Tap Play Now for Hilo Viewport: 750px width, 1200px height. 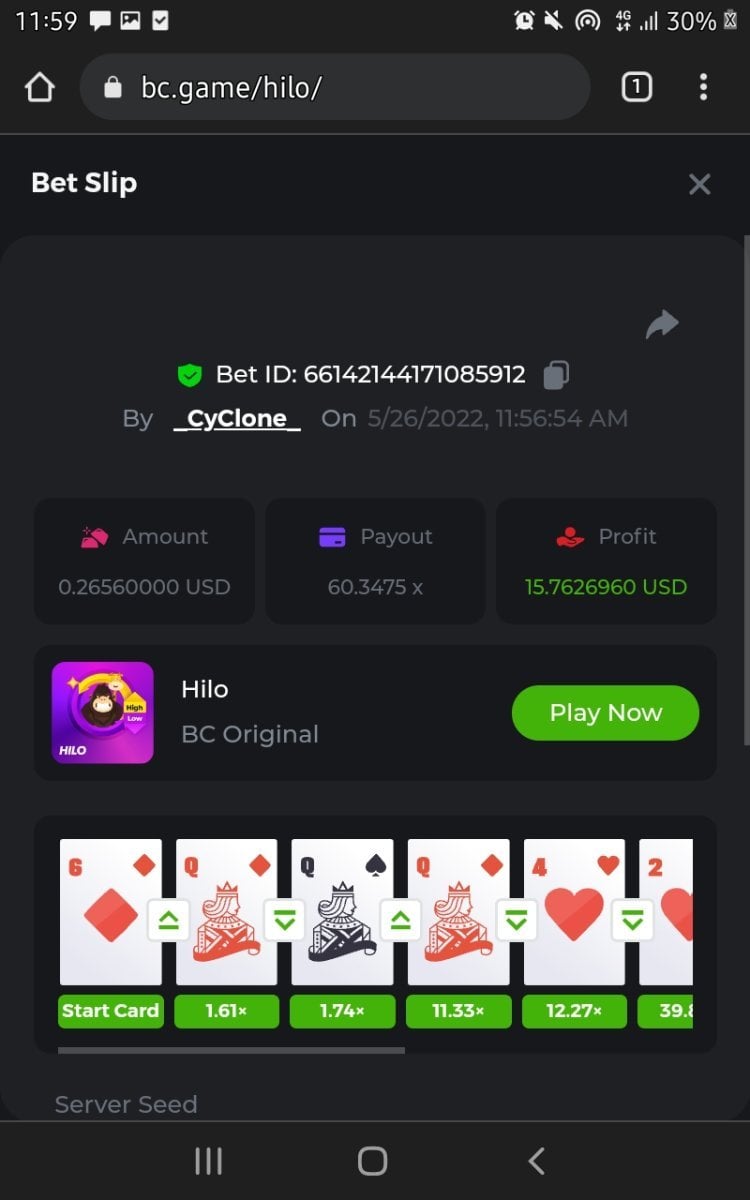tap(605, 713)
